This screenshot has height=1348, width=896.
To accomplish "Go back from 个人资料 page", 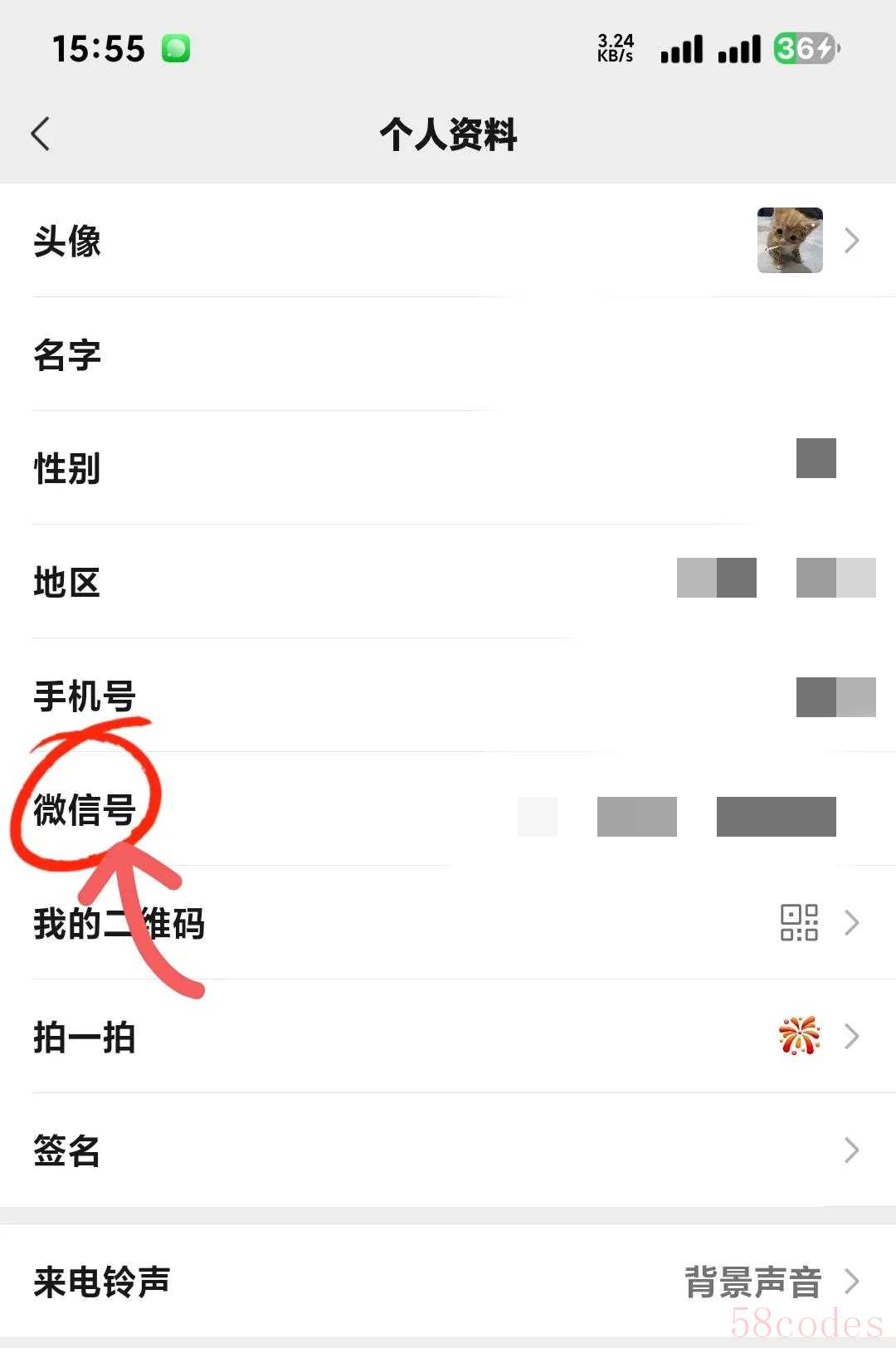I will coord(40,134).
